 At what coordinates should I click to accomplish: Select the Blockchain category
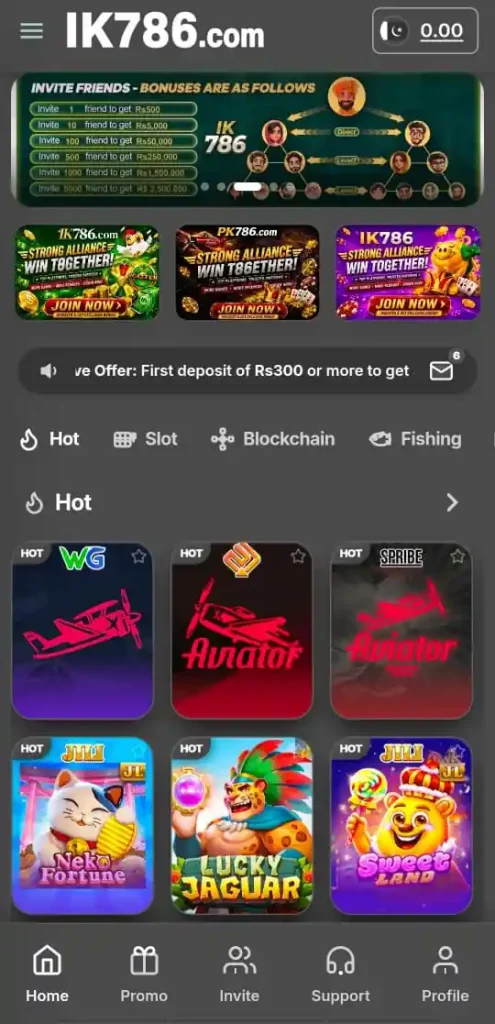(272, 439)
